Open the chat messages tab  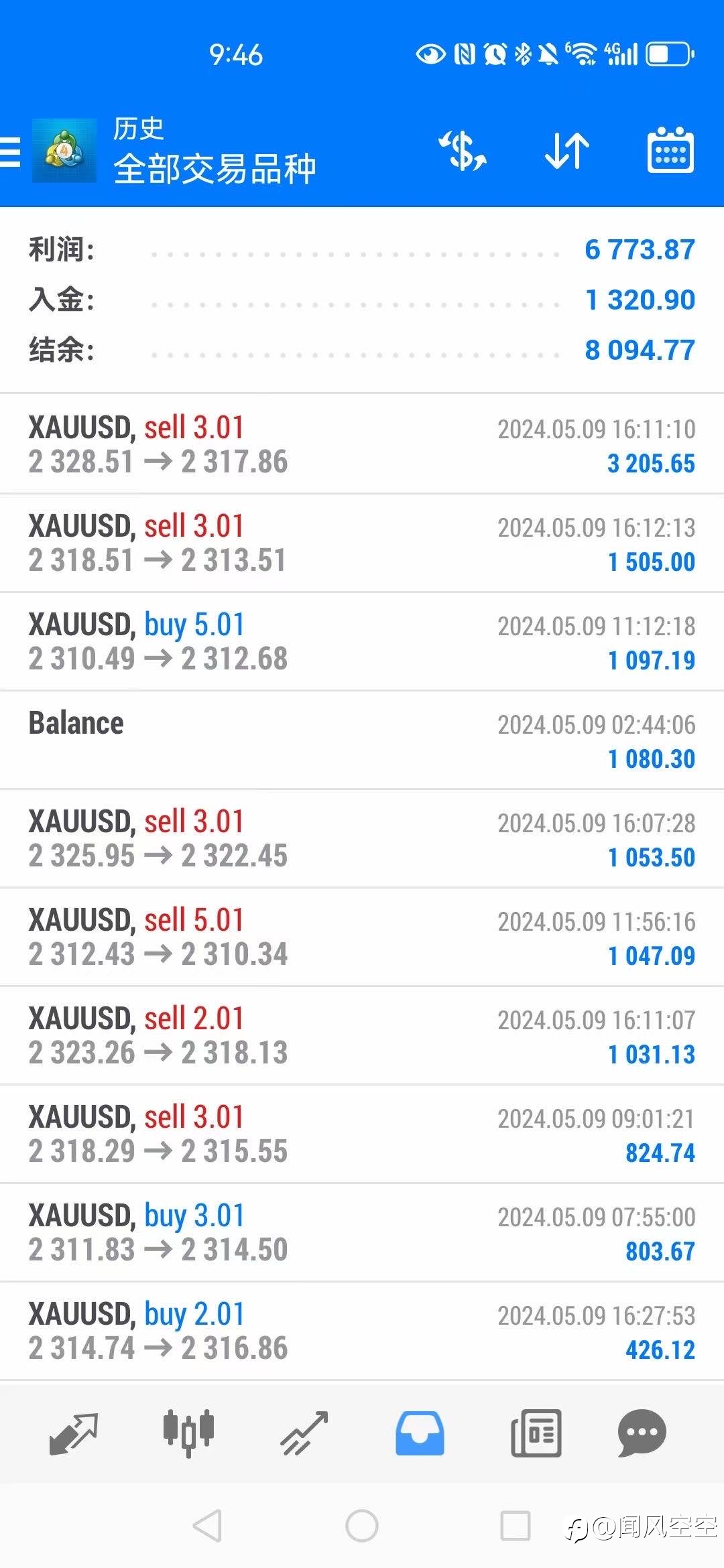click(642, 1433)
